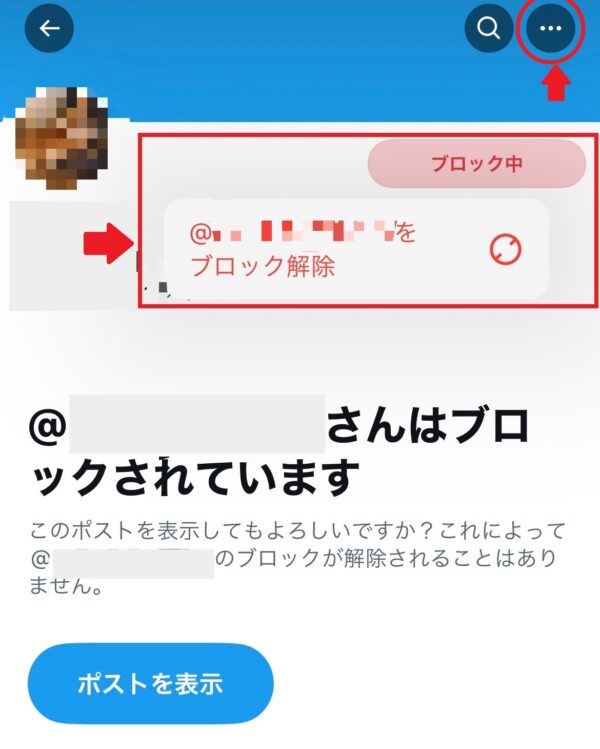Viewport: 600px width, 749px height.
Task: Tap the ポストを表示 button
Action: pyautogui.click(x=150, y=685)
